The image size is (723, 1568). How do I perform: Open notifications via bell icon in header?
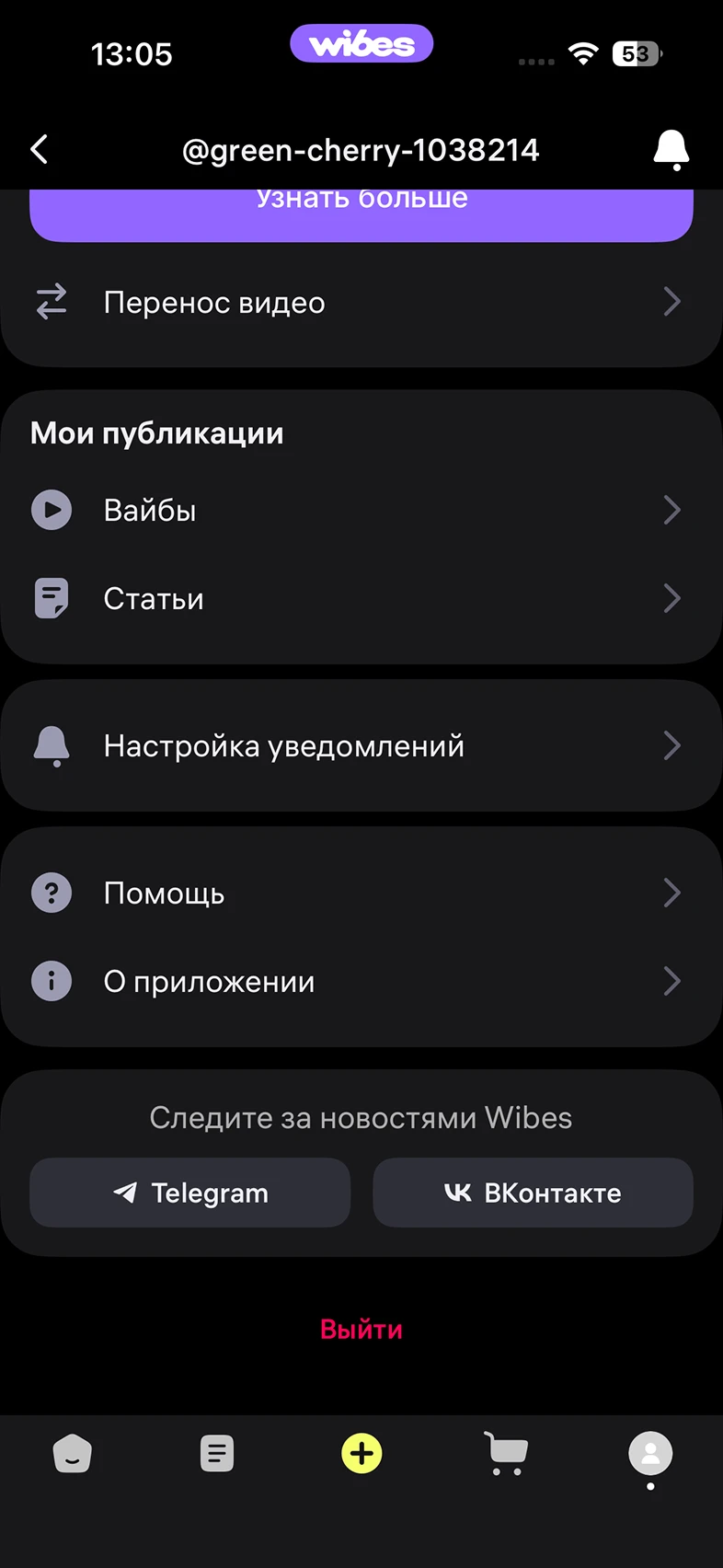pos(671,149)
